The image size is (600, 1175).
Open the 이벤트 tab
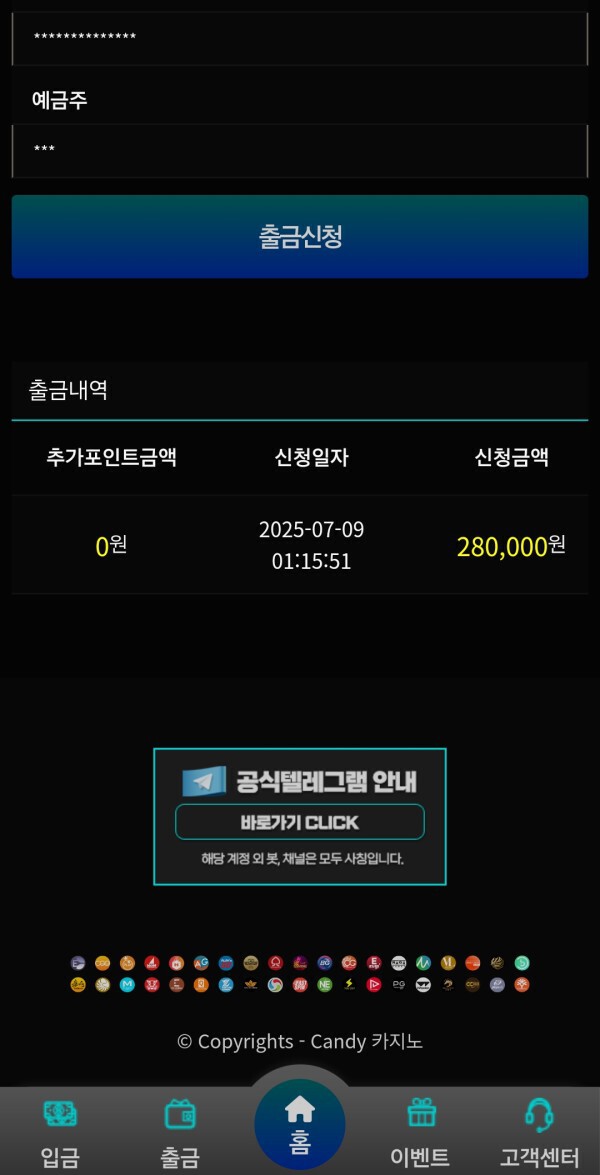click(x=420, y=1133)
